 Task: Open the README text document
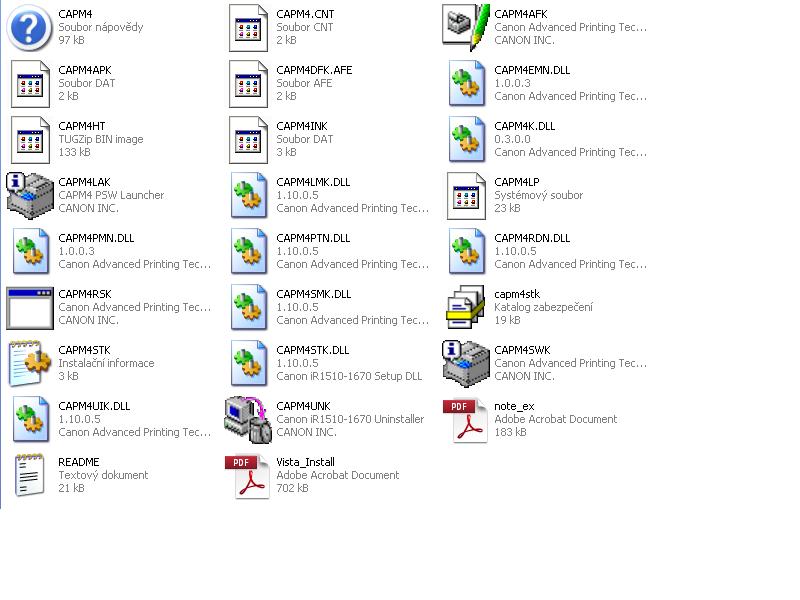tap(30, 475)
